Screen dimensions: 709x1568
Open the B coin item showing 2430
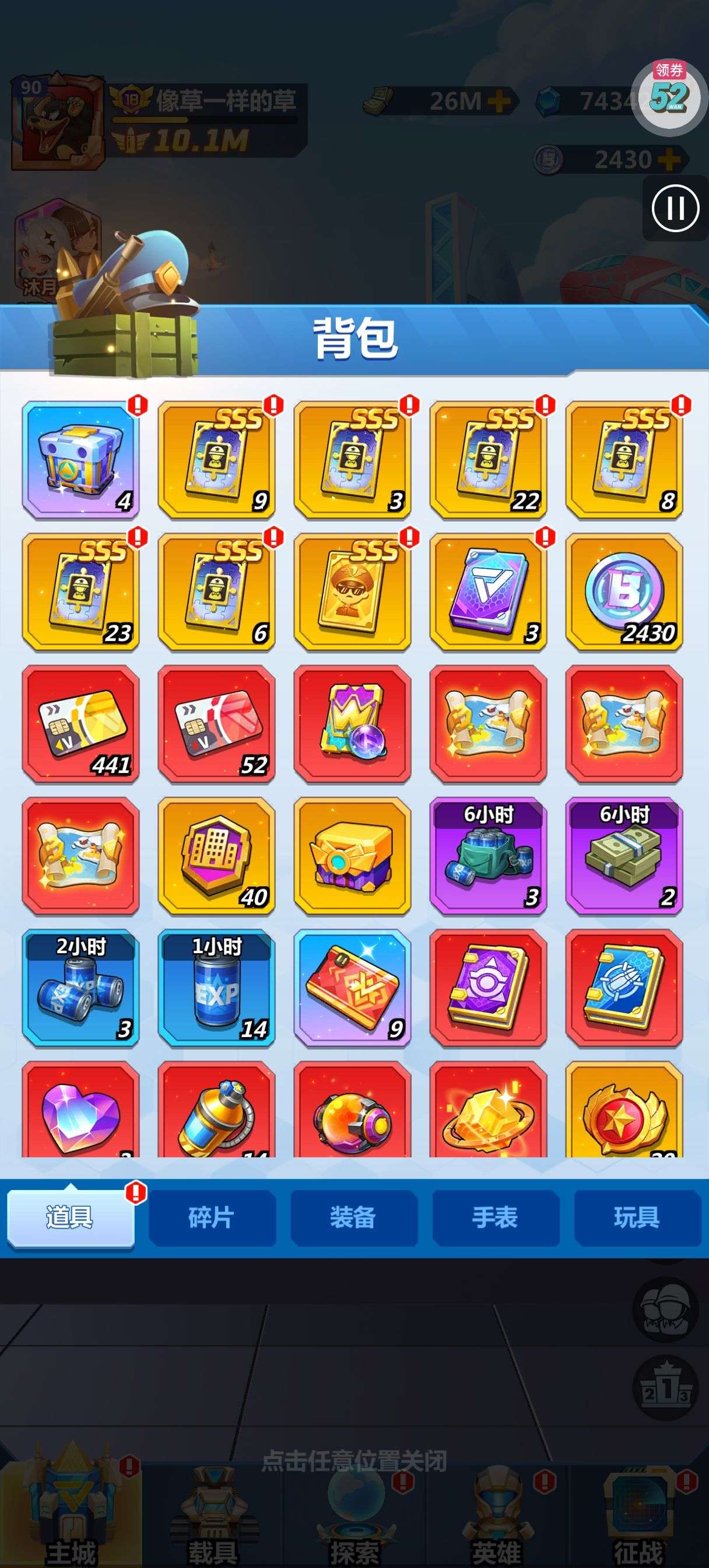(624, 592)
